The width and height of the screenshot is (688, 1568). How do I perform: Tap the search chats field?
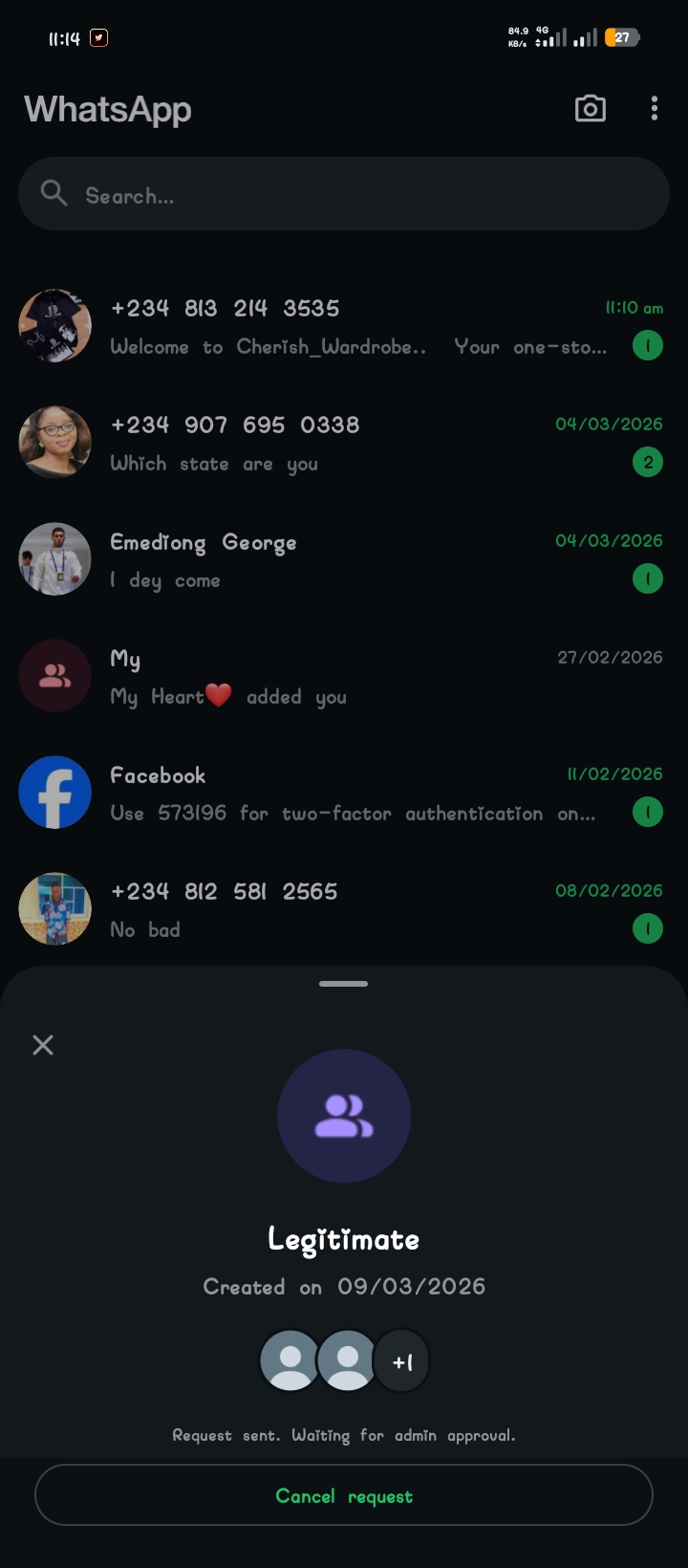coord(344,195)
